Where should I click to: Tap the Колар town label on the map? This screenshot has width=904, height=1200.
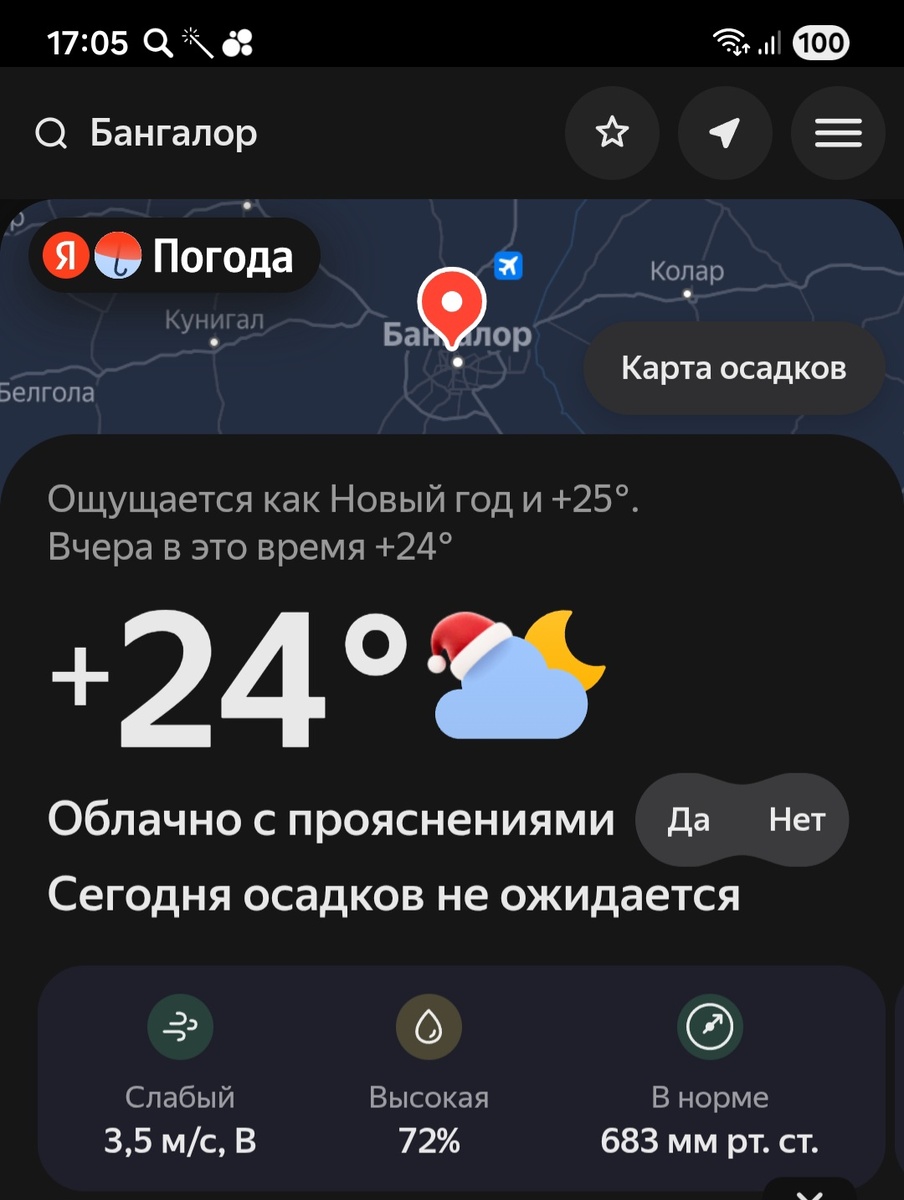coord(686,270)
